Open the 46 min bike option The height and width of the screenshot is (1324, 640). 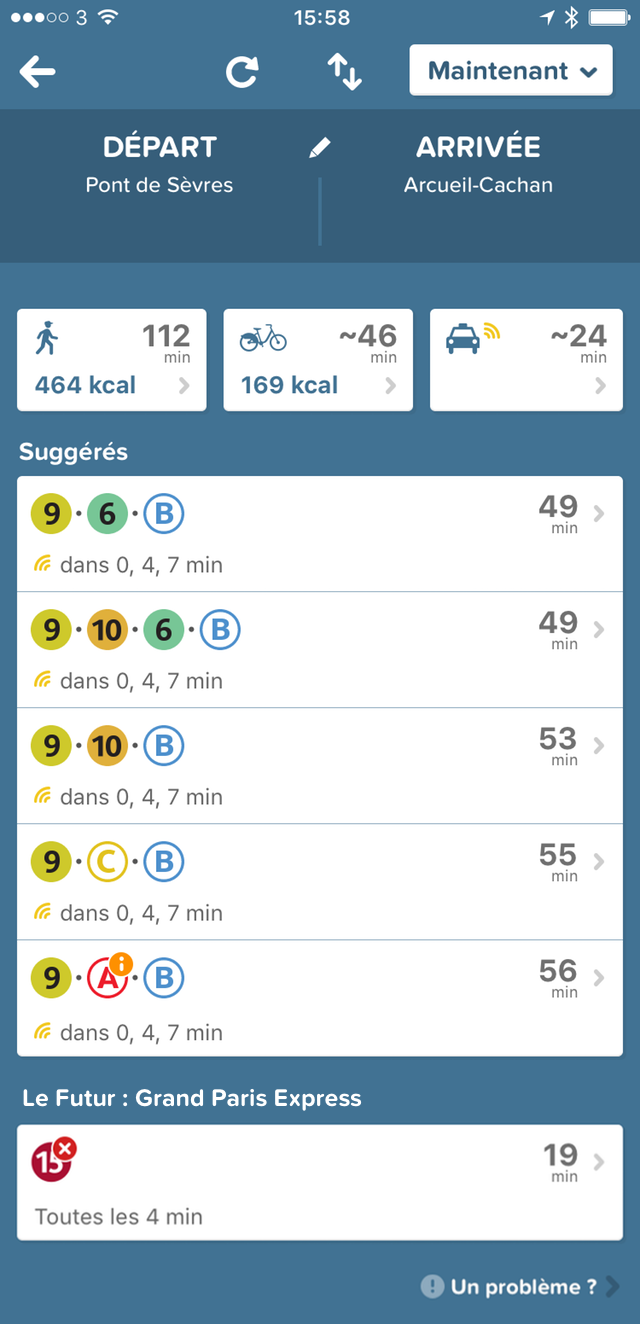point(318,360)
